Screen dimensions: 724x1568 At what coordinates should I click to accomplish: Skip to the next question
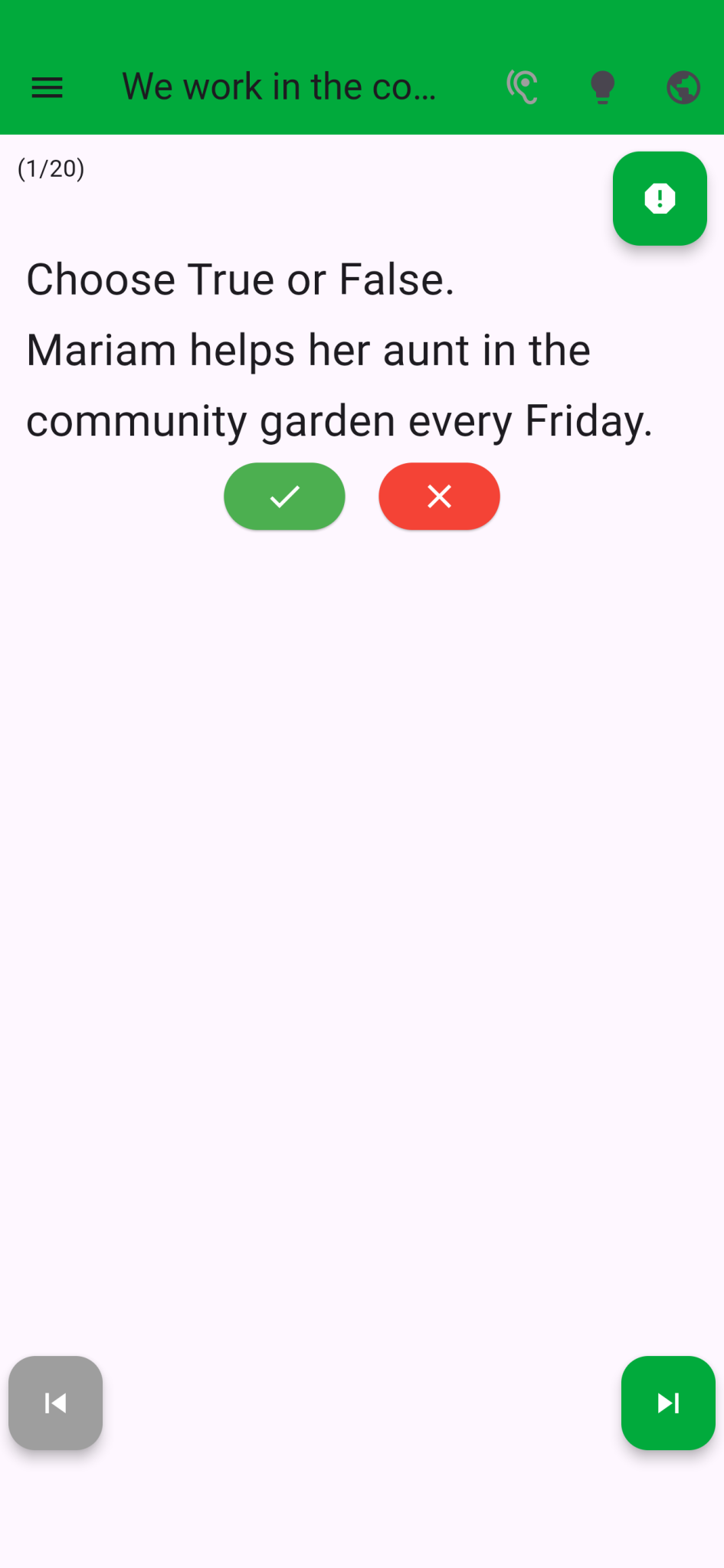pos(667,1403)
